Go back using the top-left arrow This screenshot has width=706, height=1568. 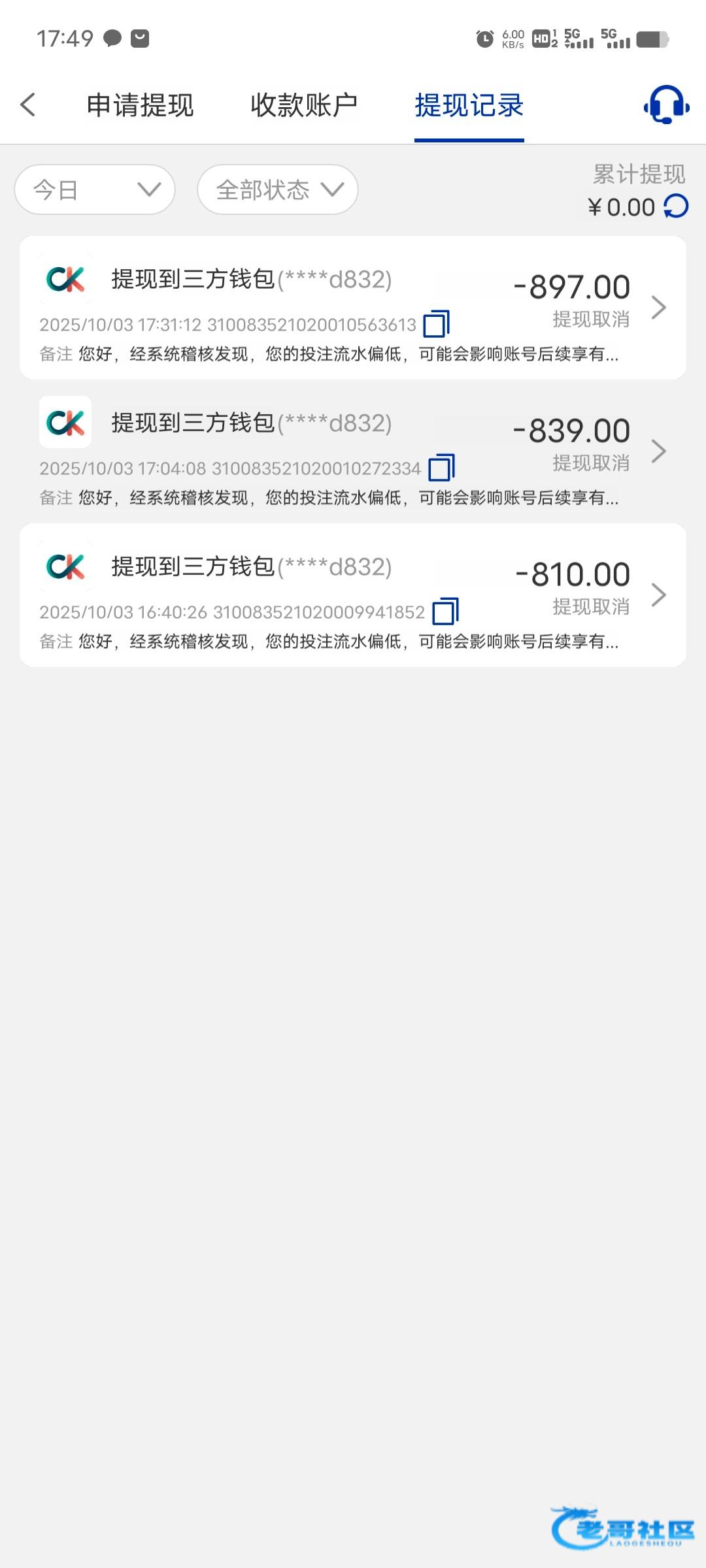(x=28, y=105)
